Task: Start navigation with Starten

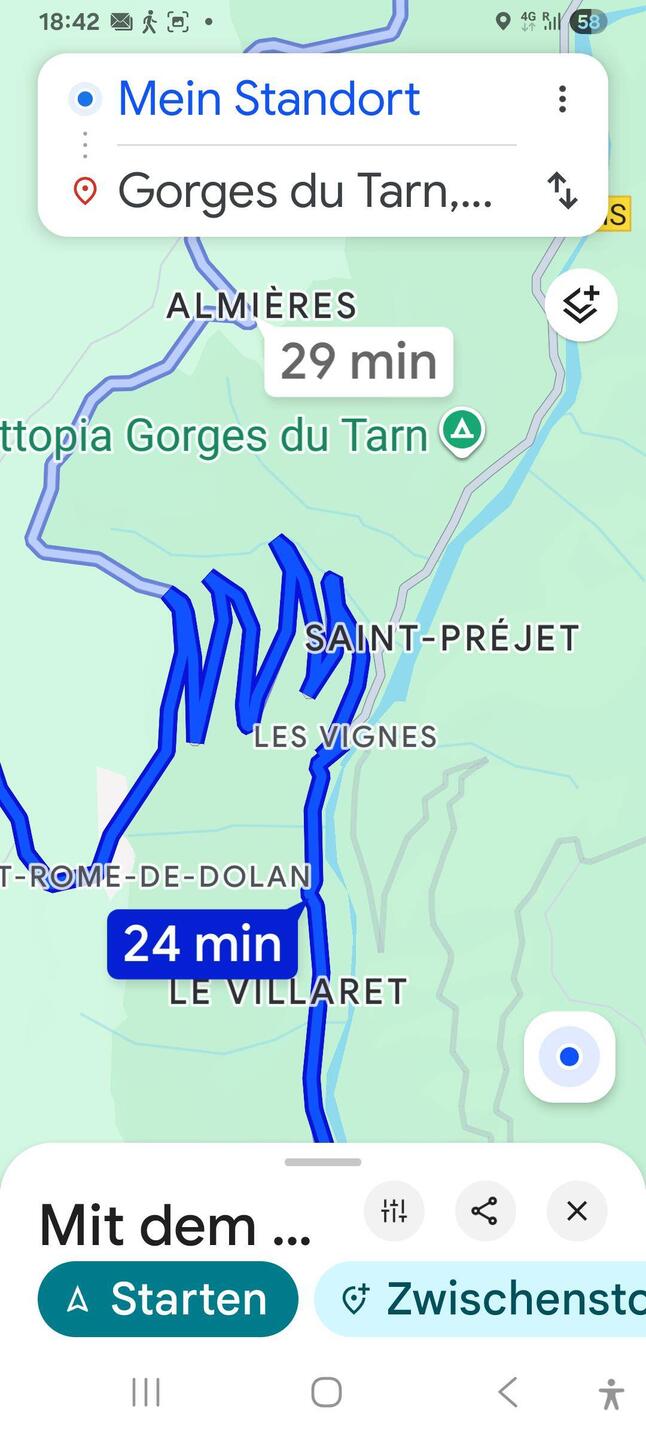Action: click(168, 1299)
